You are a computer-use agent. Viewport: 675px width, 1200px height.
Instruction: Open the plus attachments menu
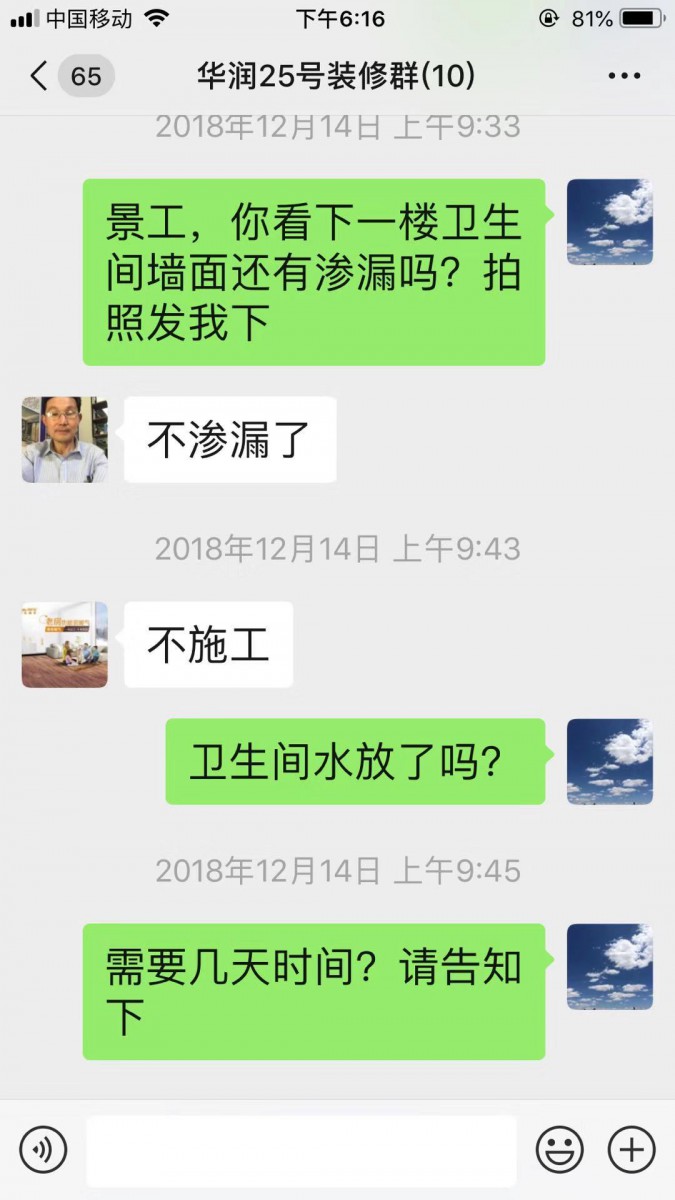pos(632,1150)
